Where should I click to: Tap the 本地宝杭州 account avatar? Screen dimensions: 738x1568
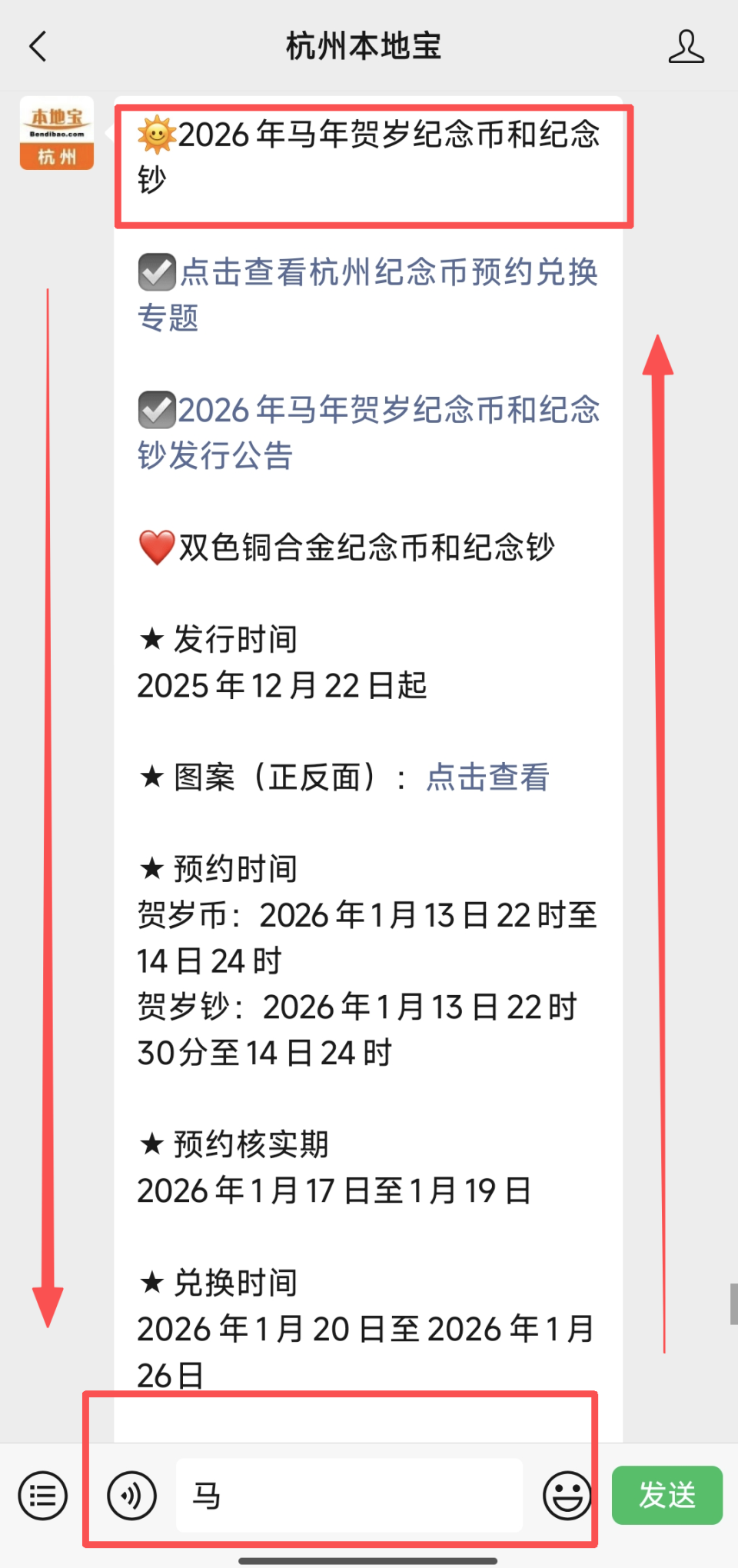(55, 132)
